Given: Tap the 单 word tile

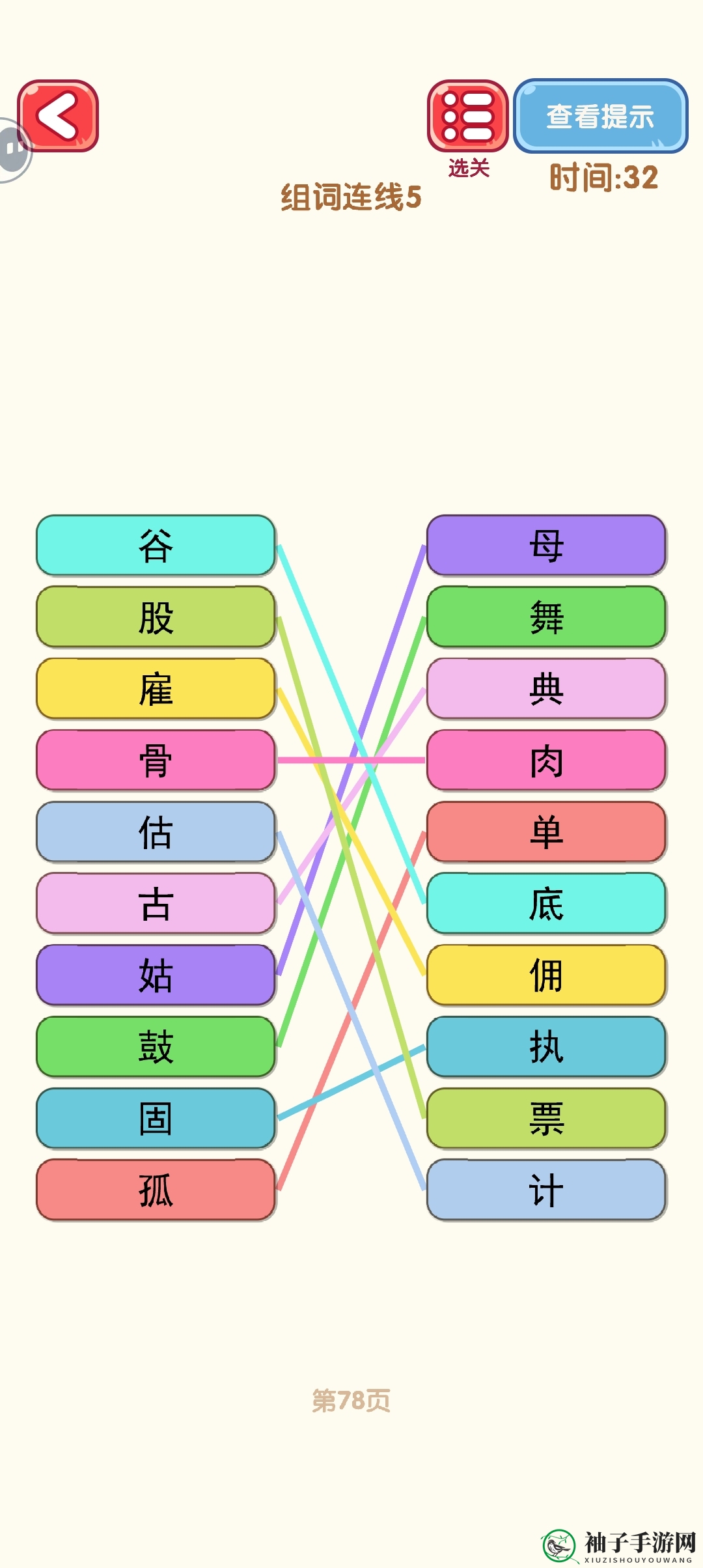Looking at the screenshot, I should 546,832.
